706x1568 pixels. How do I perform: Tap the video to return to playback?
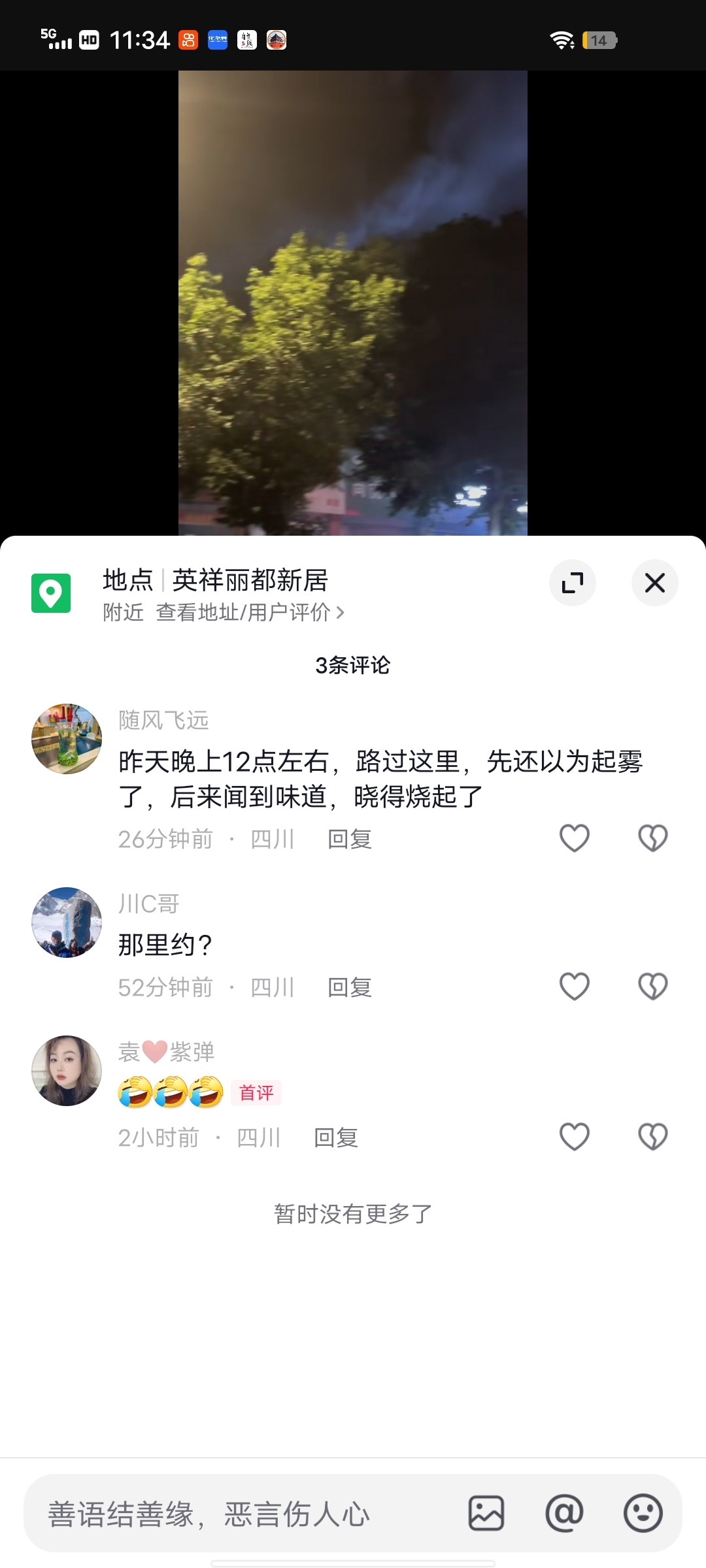353,301
